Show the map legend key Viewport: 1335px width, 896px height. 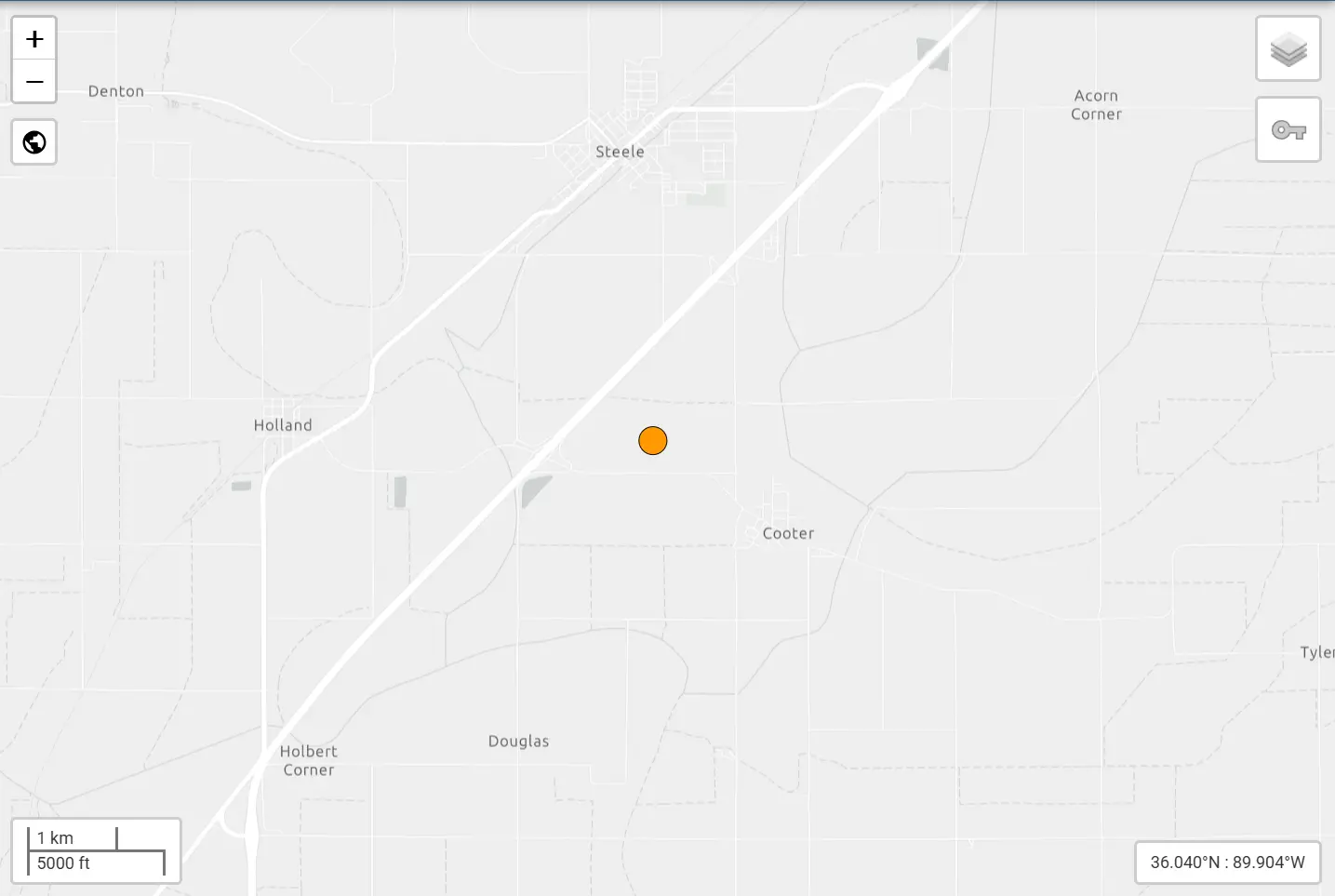point(1288,129)
